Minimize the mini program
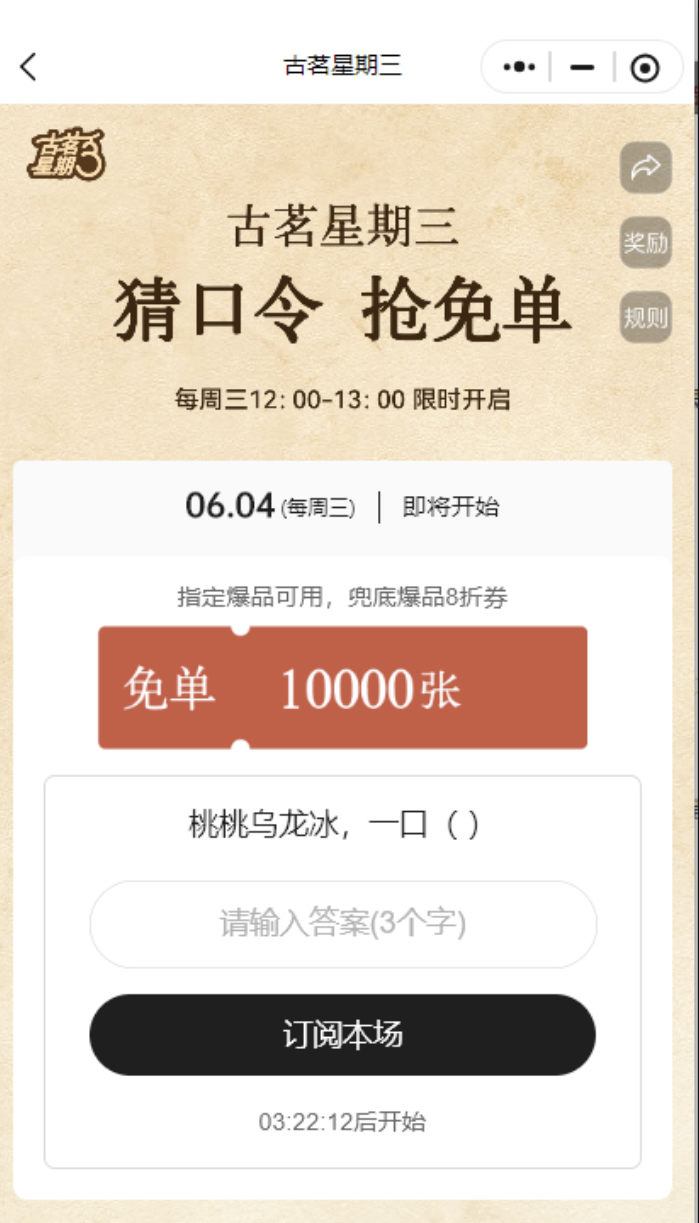Viewport: 699px width, 1223px height. pyautogui.click(x=582, y=67)
